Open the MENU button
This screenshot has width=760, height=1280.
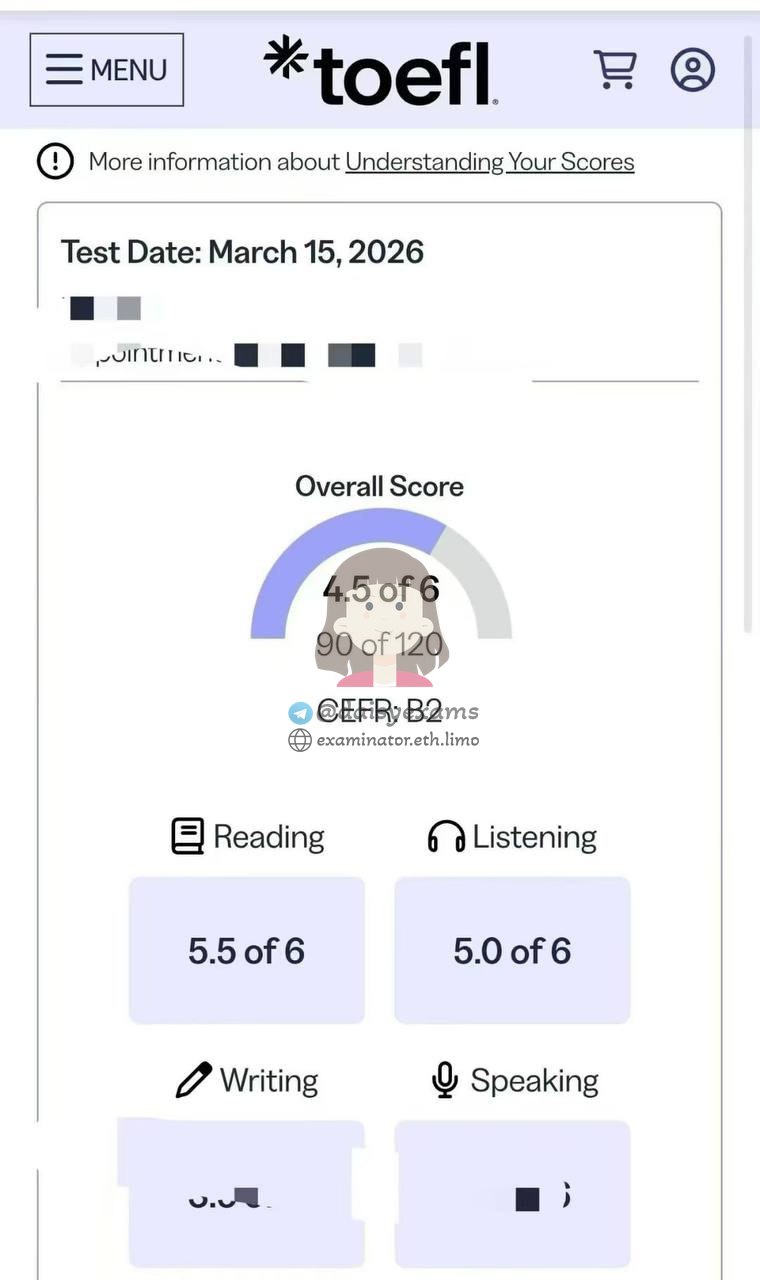tap(106, 69)
